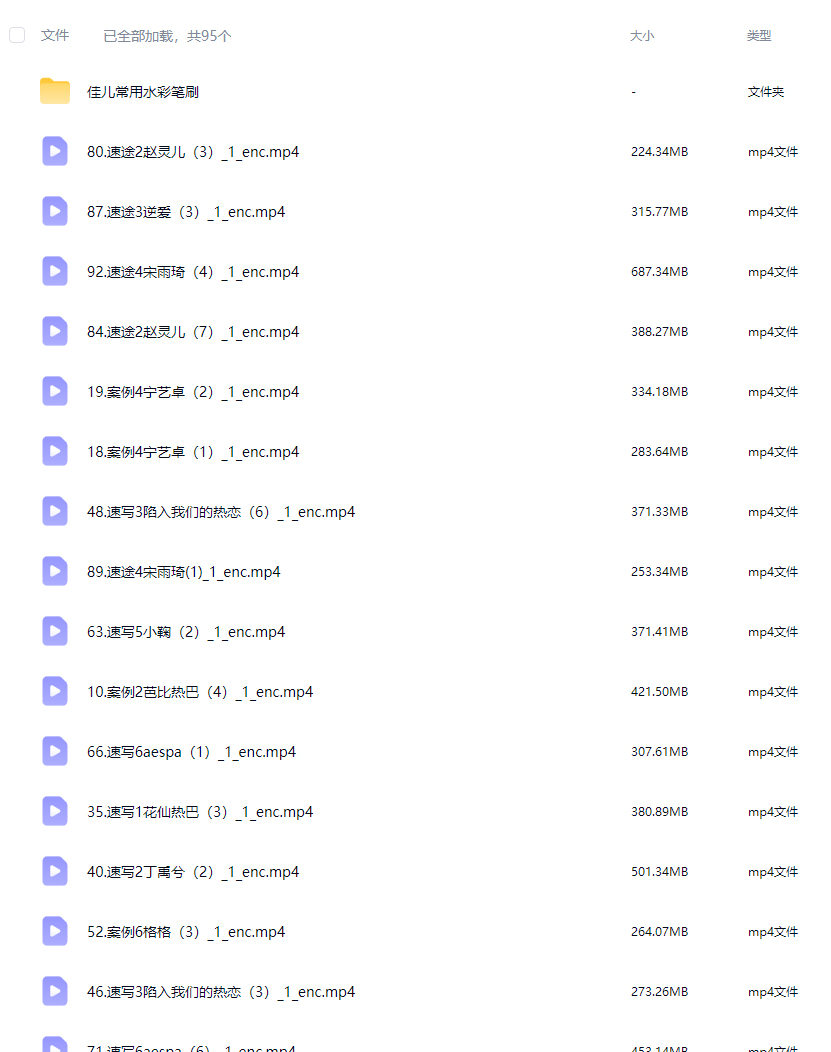The image size is (831, 1052).
Task: Open the 佳儿常用水彩笔刷 folder
Action: [x=142, y=92]
